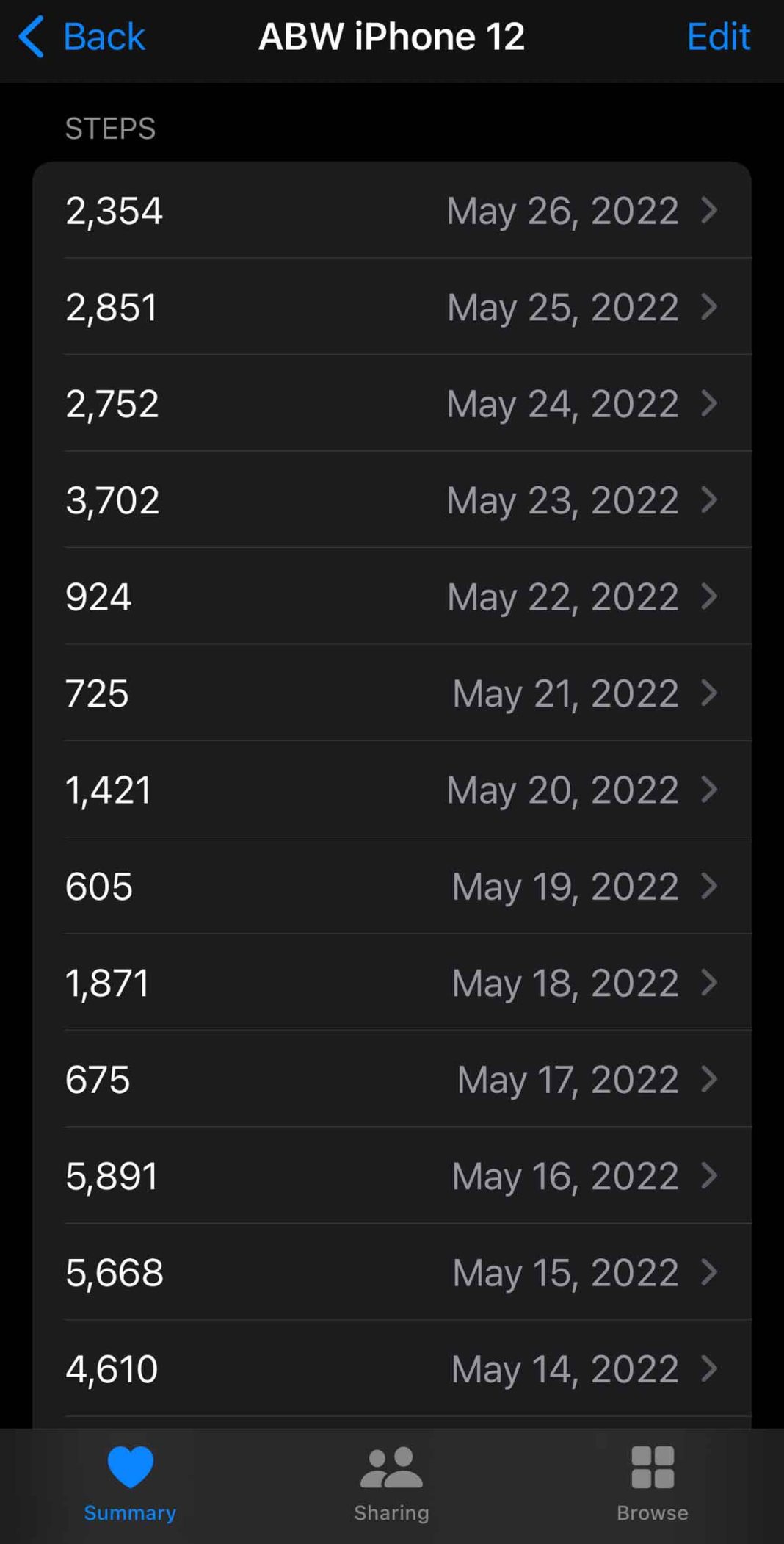784x1544 pixels.
Task: View the 725 steps record for May 21
Action: pyautogui.click(x=392, y=693)
